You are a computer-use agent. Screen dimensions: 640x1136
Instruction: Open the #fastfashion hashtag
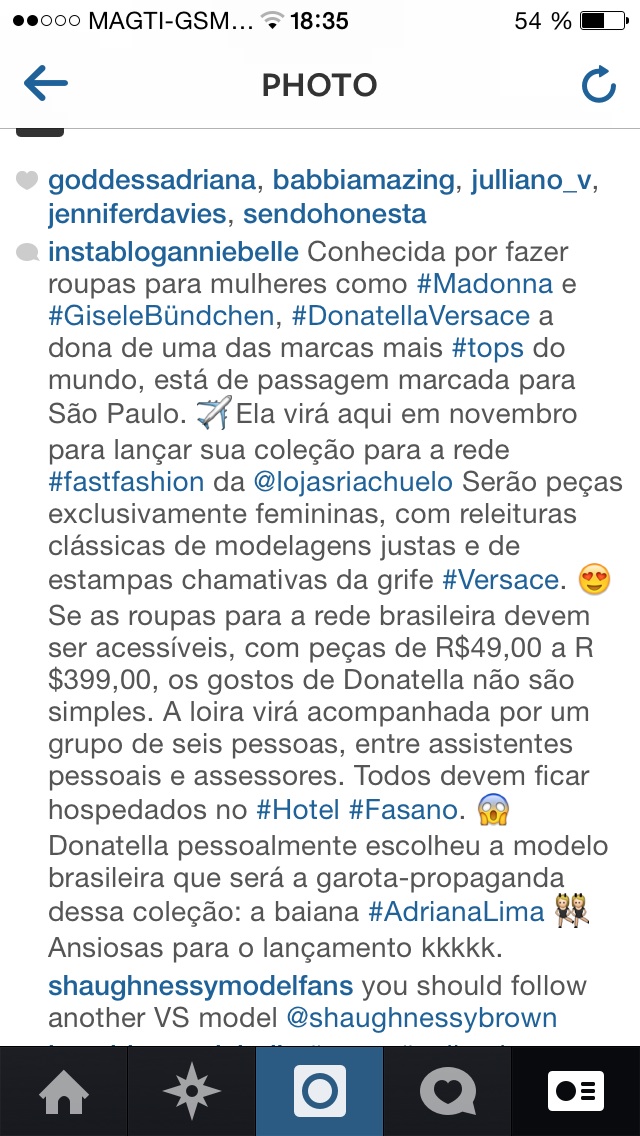tap(126, 482)
